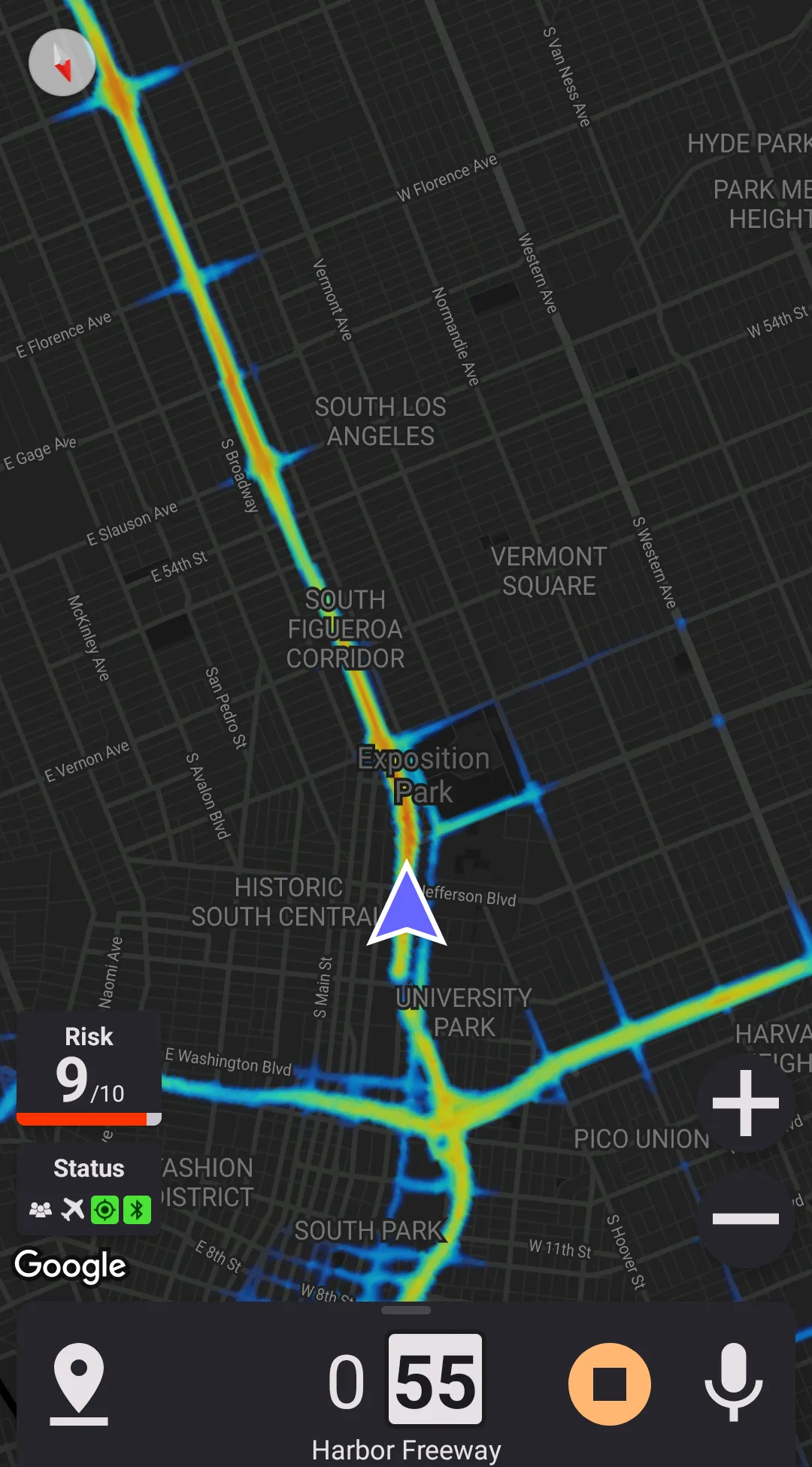Open the location pin destination button

point(79,1384)
